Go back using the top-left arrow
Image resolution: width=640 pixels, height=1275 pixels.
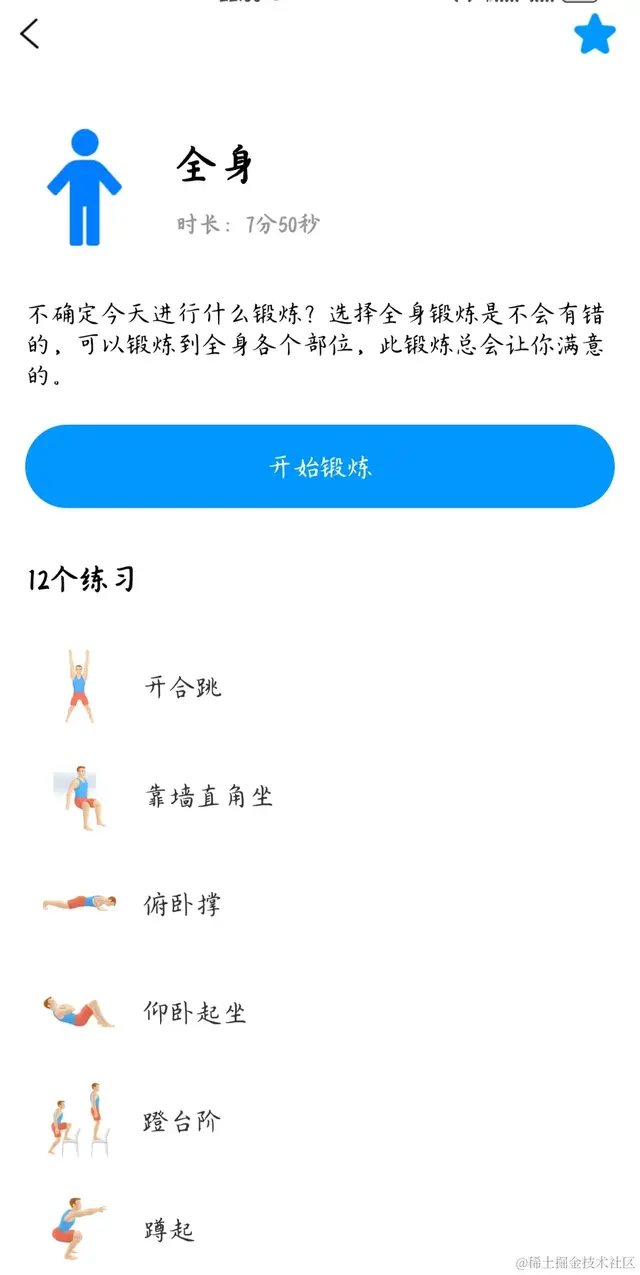point(30,34)
